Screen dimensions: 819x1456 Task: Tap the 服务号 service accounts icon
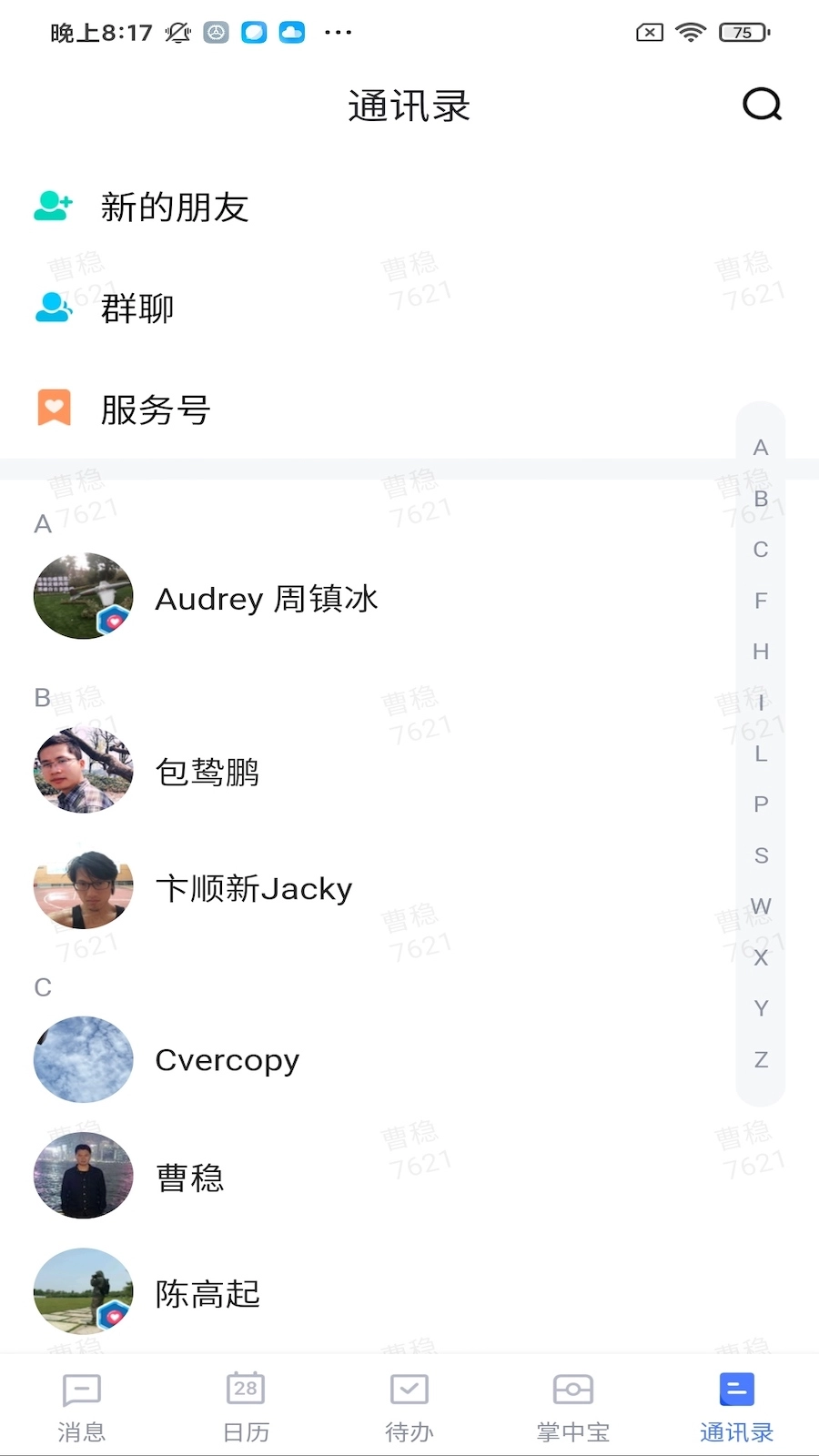click(53, 408)
